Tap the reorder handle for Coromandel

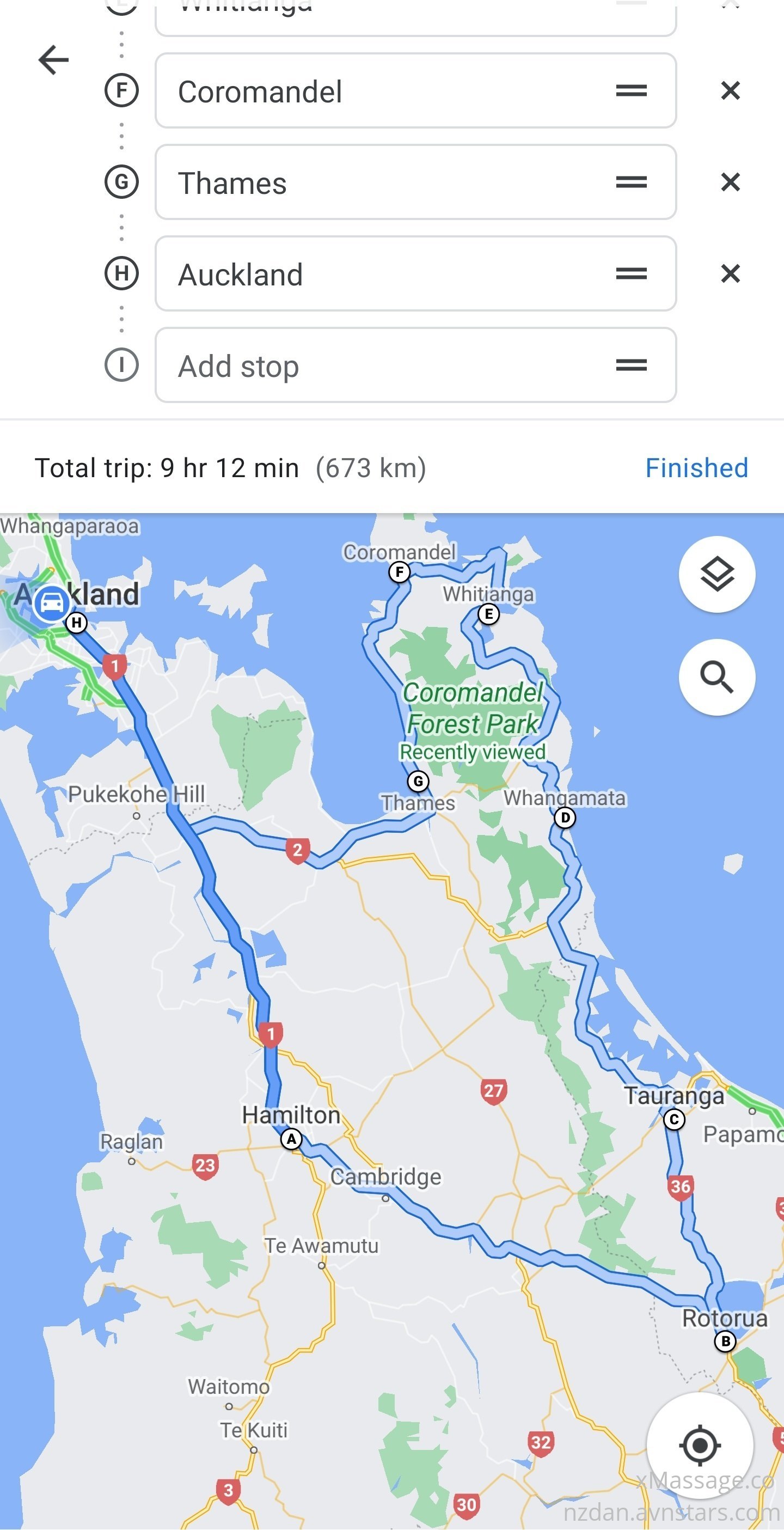[631, 91]
